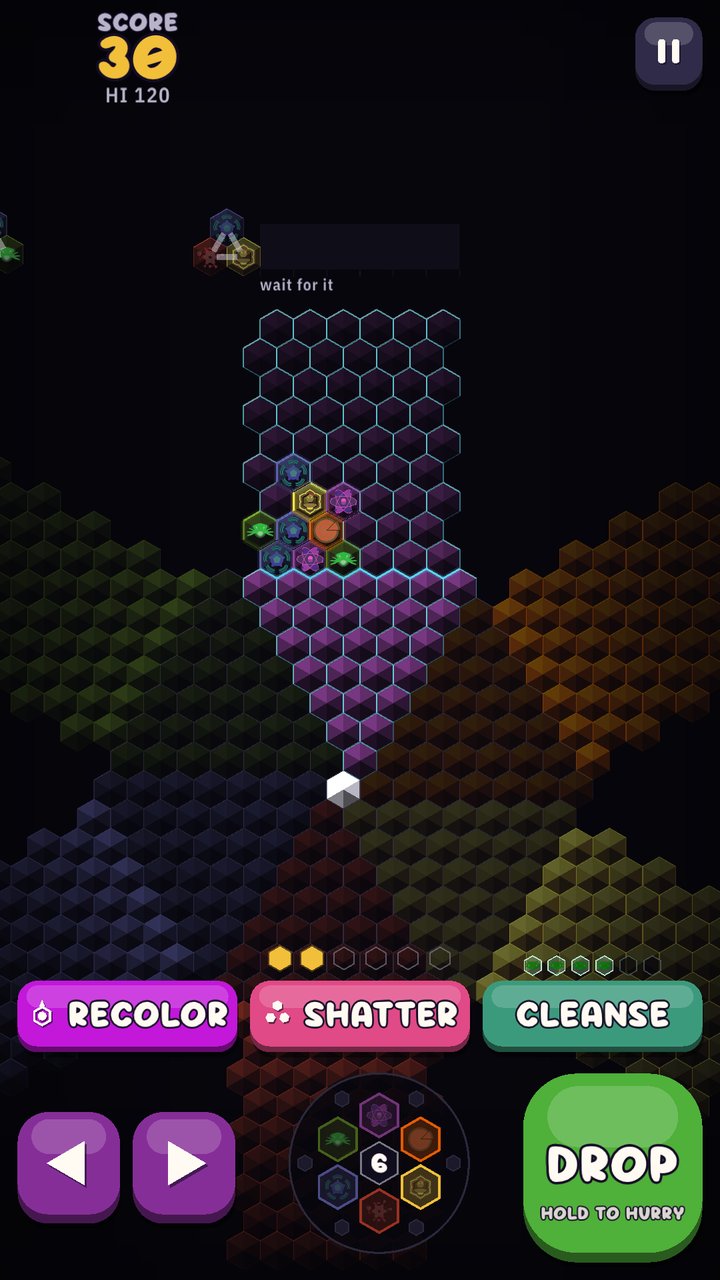Use the Recolor power-up
This screenshot has width=720, height=1280.
point(127,1015)
